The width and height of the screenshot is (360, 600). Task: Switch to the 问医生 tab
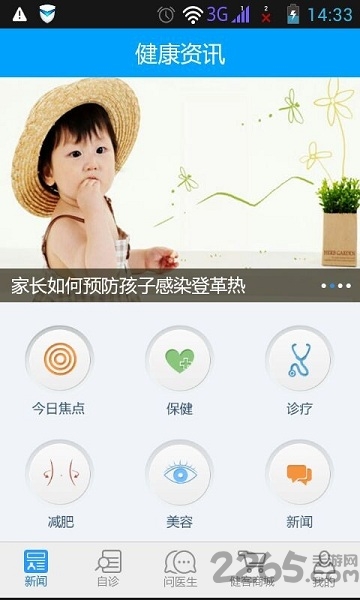(180, 569)
